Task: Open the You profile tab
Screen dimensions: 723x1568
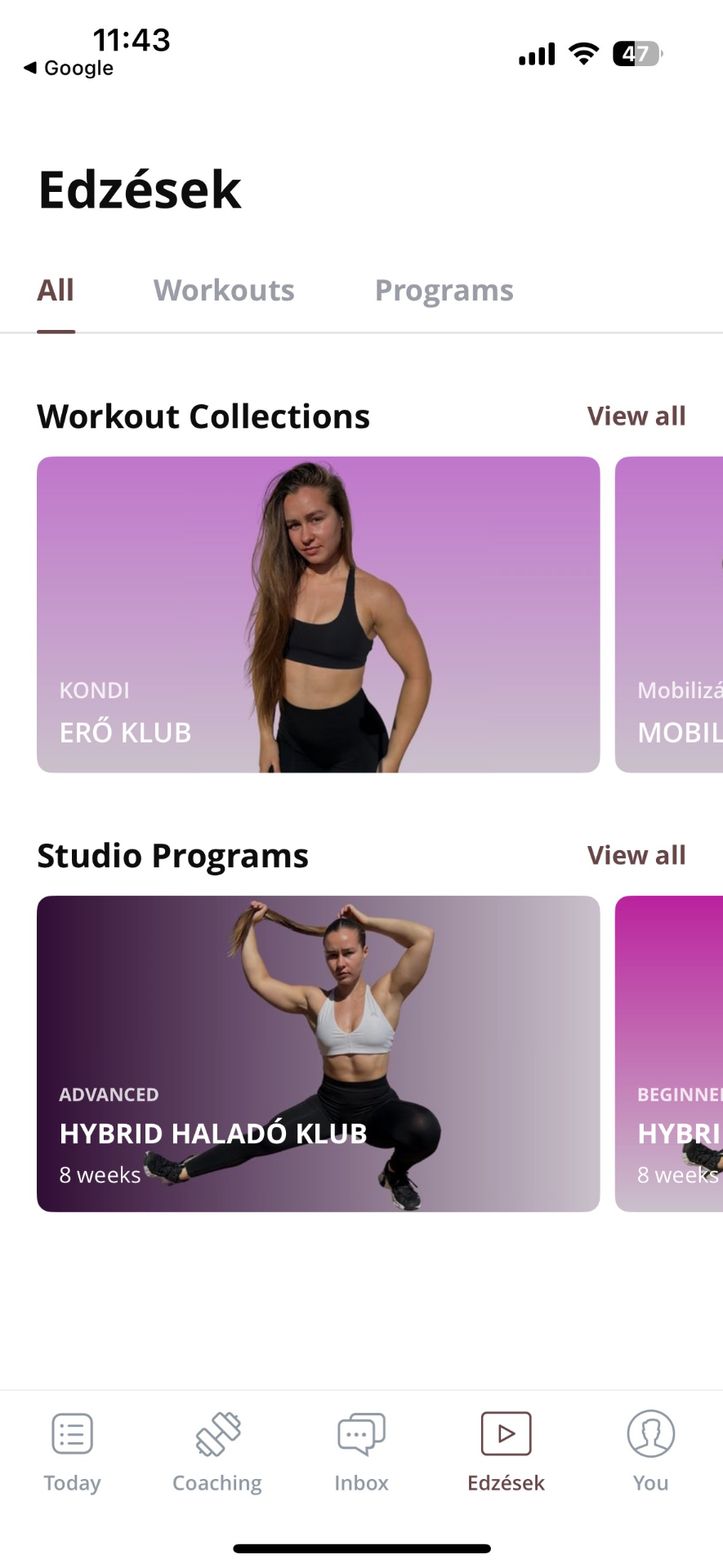Action: 650,1452
